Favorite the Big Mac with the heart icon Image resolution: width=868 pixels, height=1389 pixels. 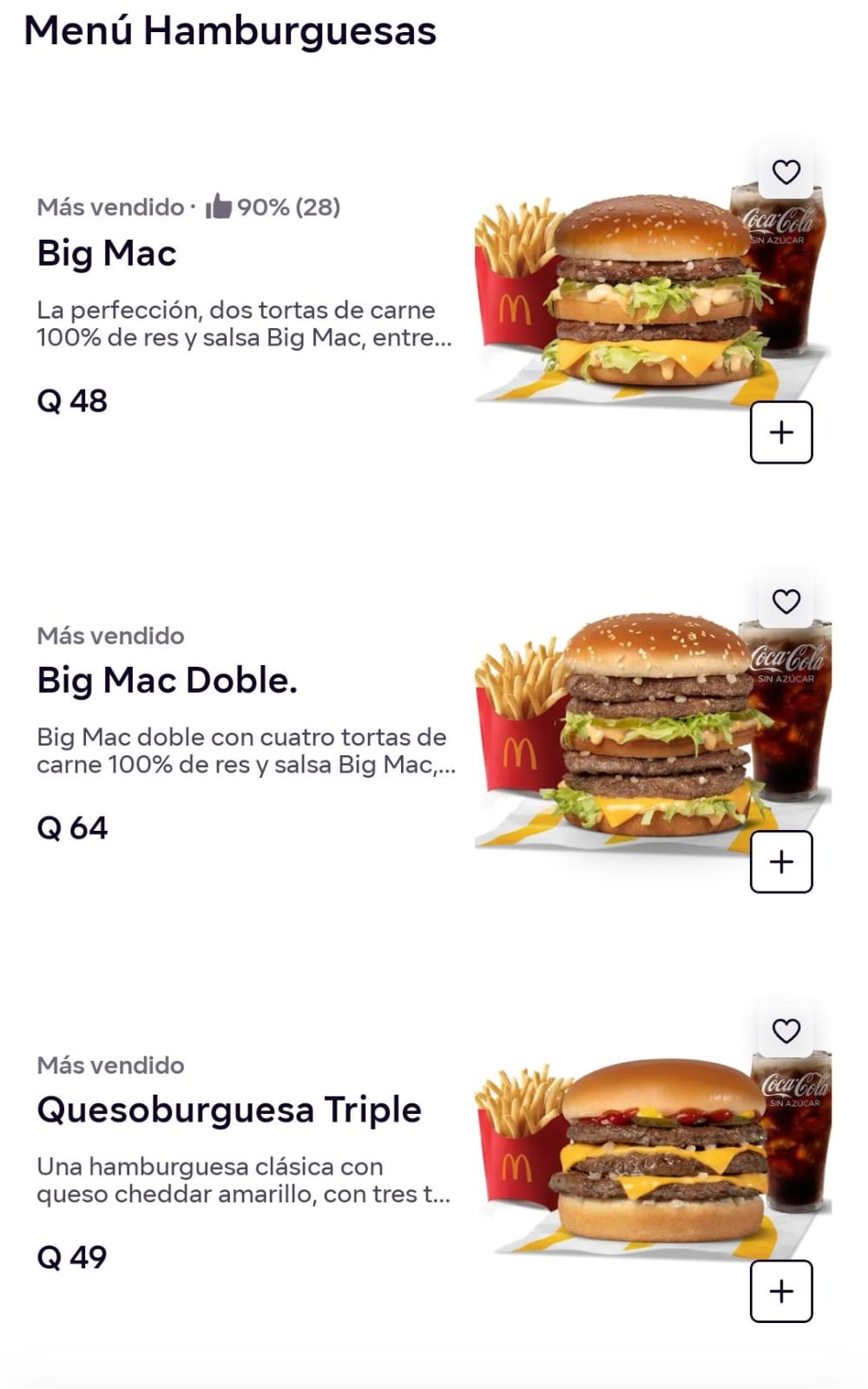(786, 172)
